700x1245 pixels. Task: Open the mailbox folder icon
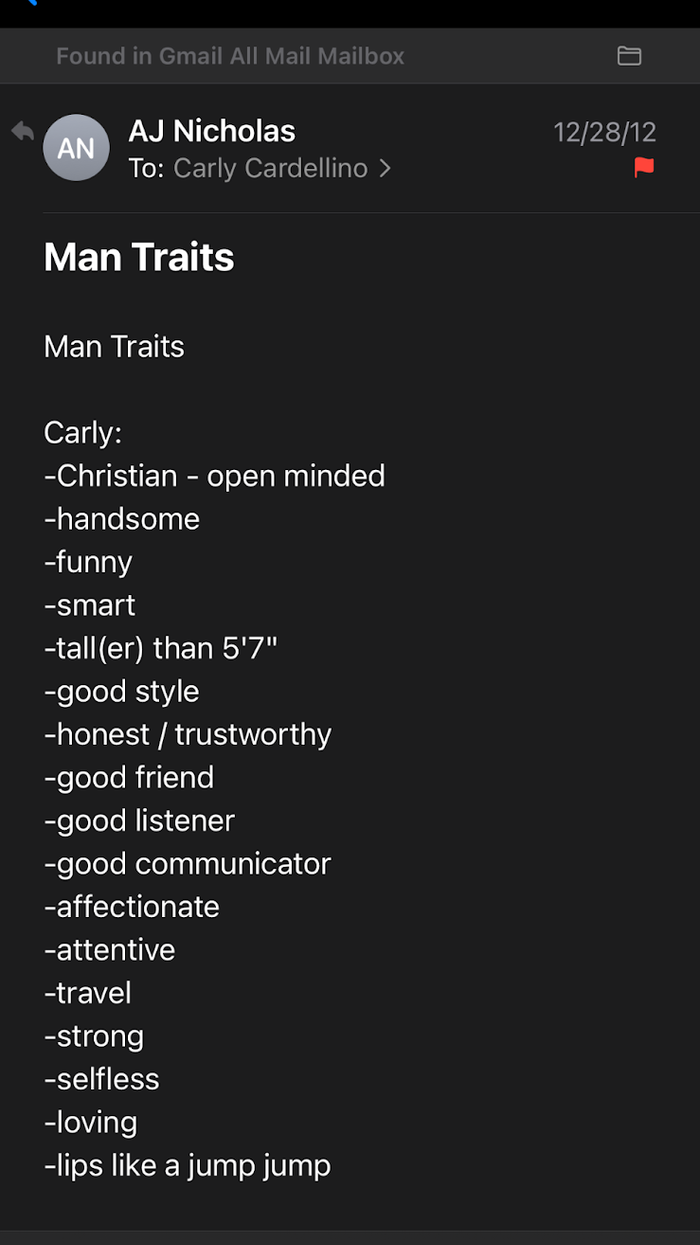[629, 56]
